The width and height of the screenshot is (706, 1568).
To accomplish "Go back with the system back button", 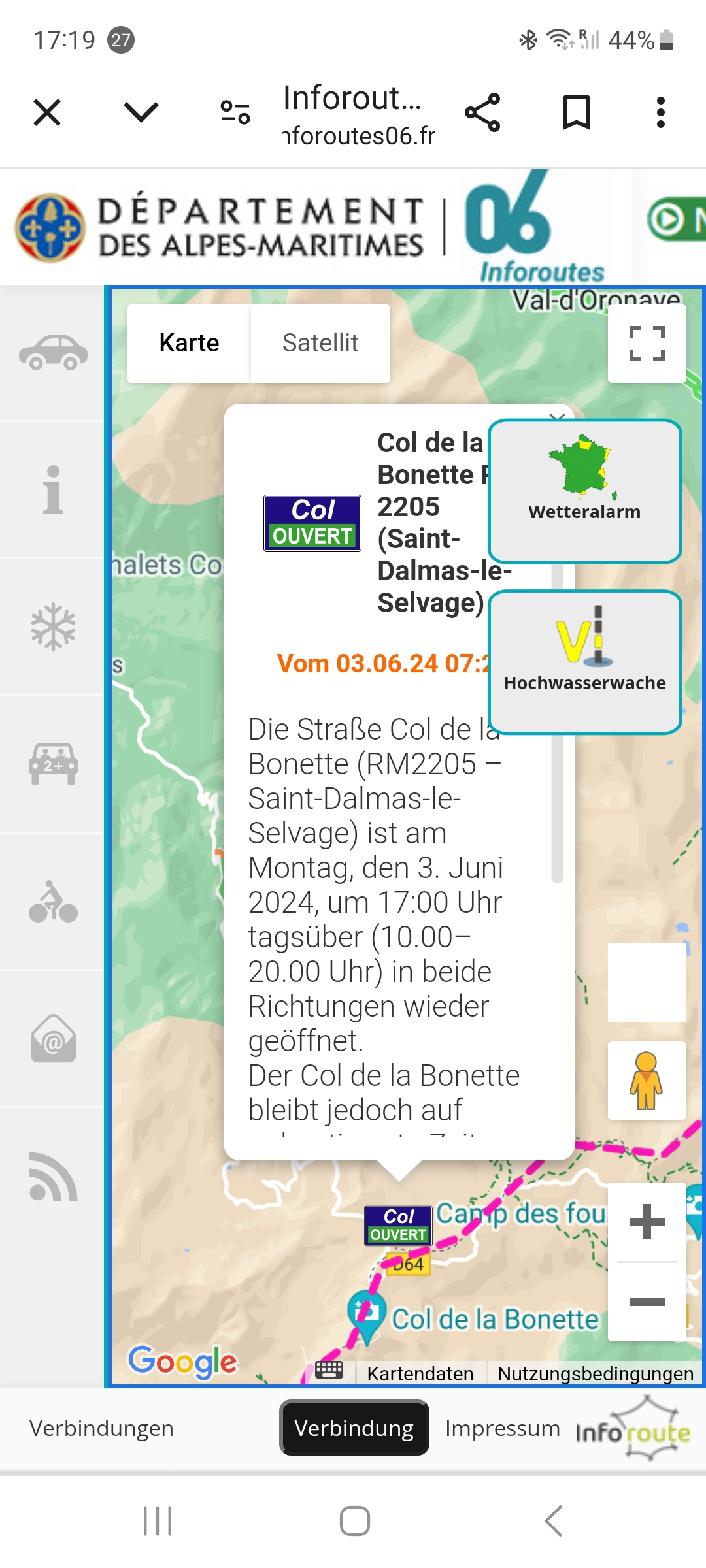I will 553,1521.
